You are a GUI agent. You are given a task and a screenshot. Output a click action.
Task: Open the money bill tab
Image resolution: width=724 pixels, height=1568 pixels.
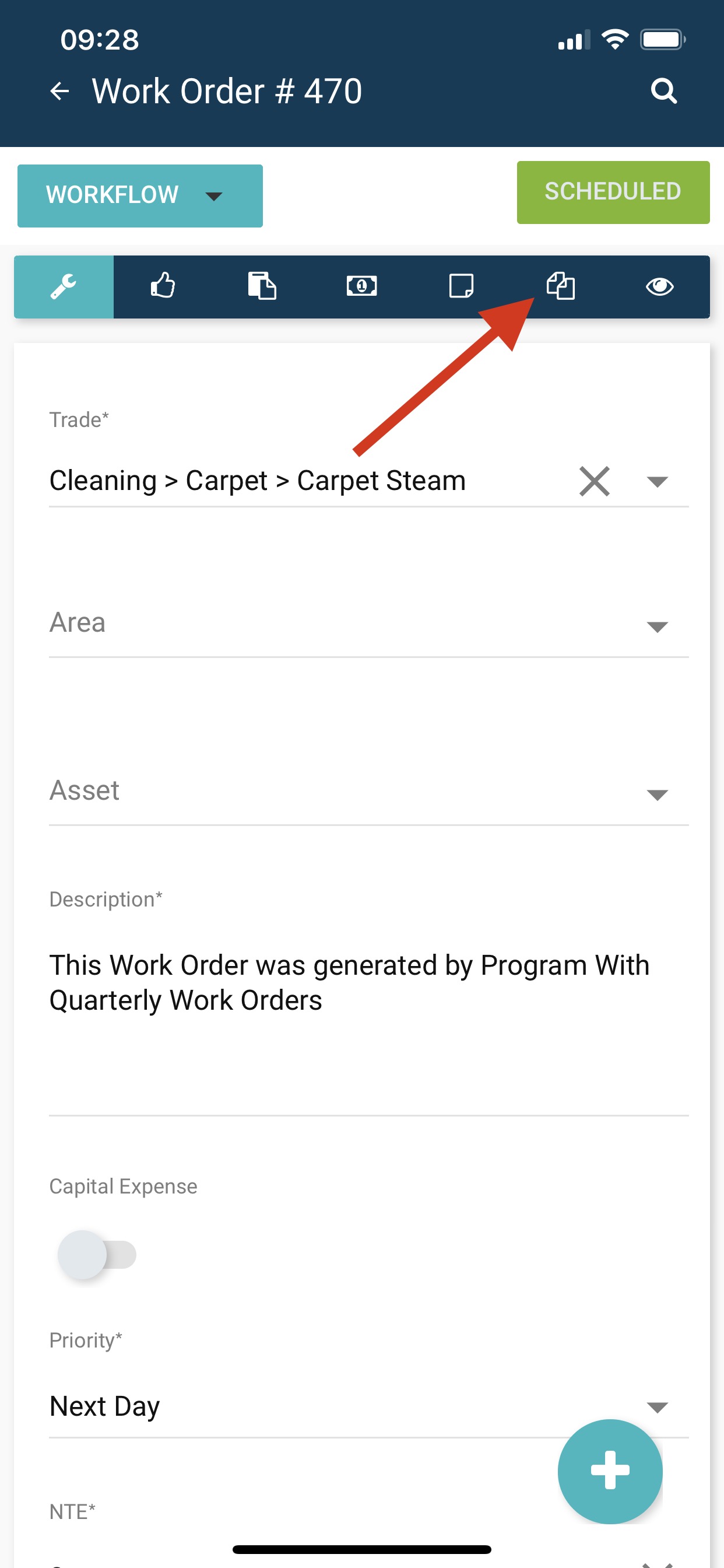pyautogui.click(x=362, y=286)
